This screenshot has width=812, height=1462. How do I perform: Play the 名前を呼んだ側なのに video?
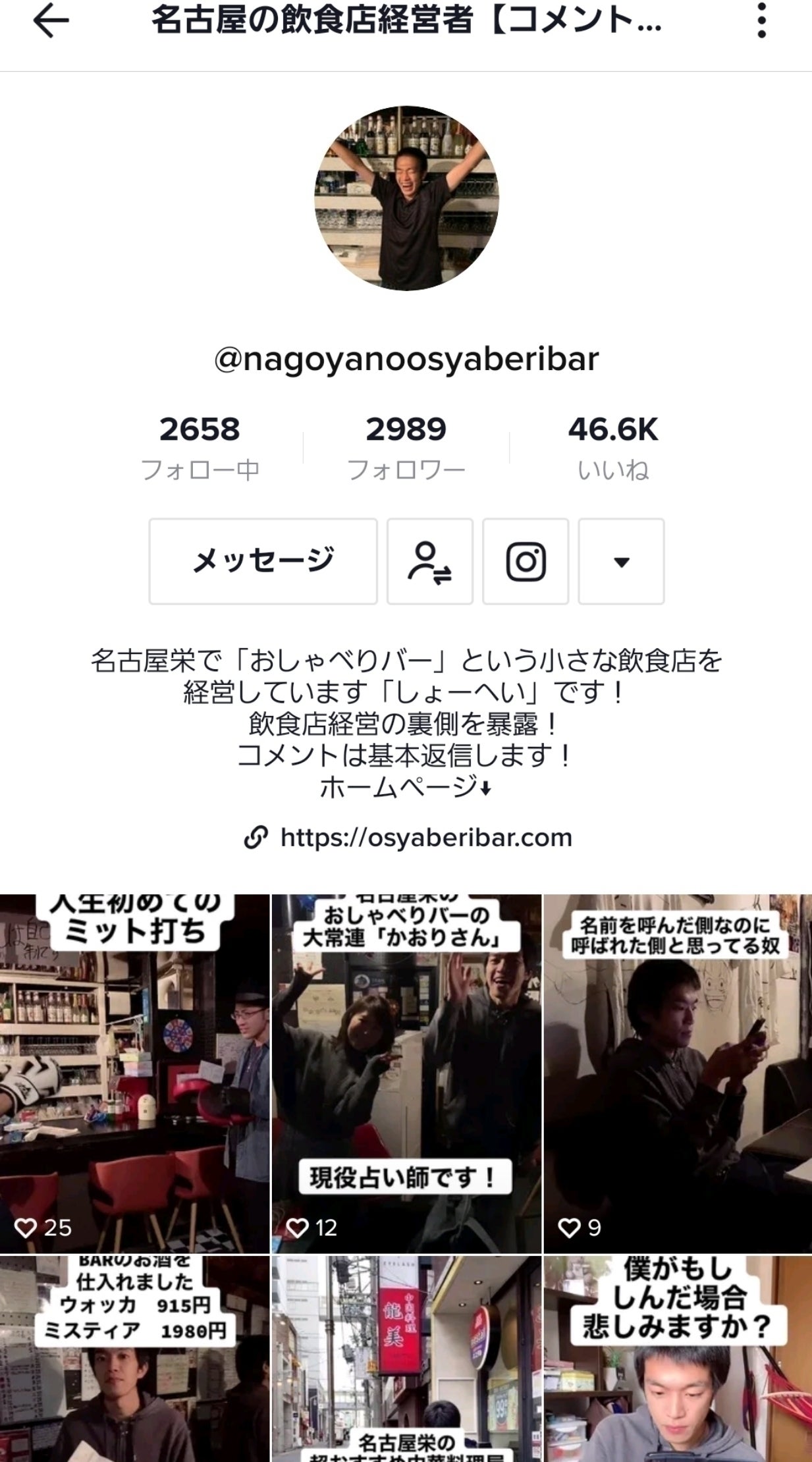pos(677,1073)
